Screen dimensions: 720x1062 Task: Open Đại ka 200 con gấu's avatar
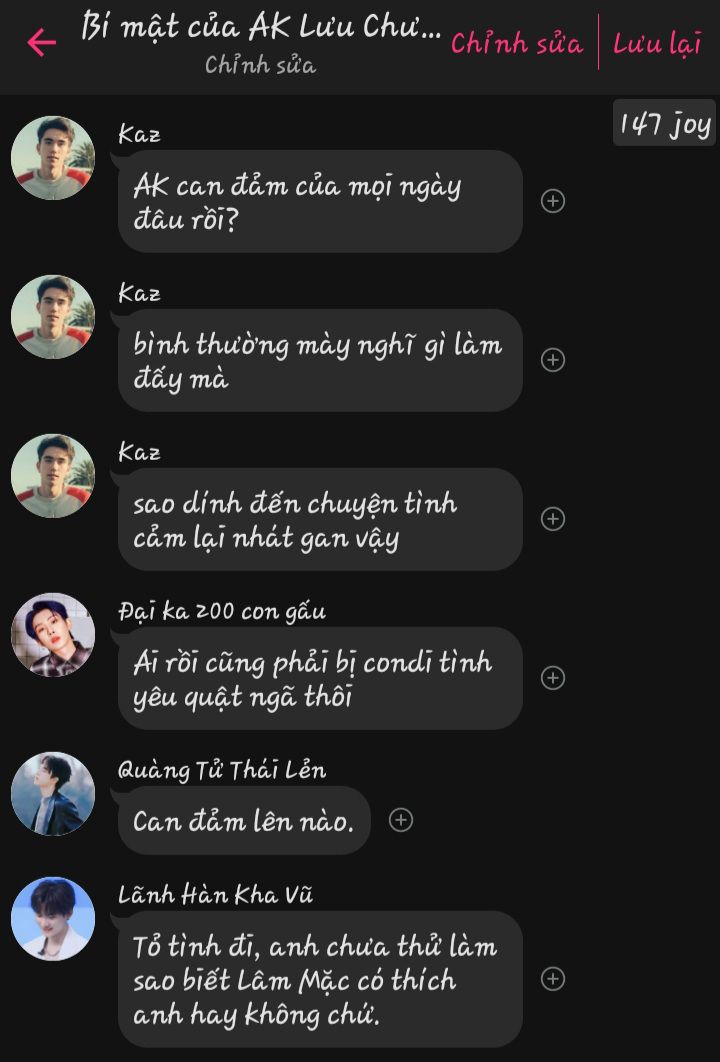[53, 635]
